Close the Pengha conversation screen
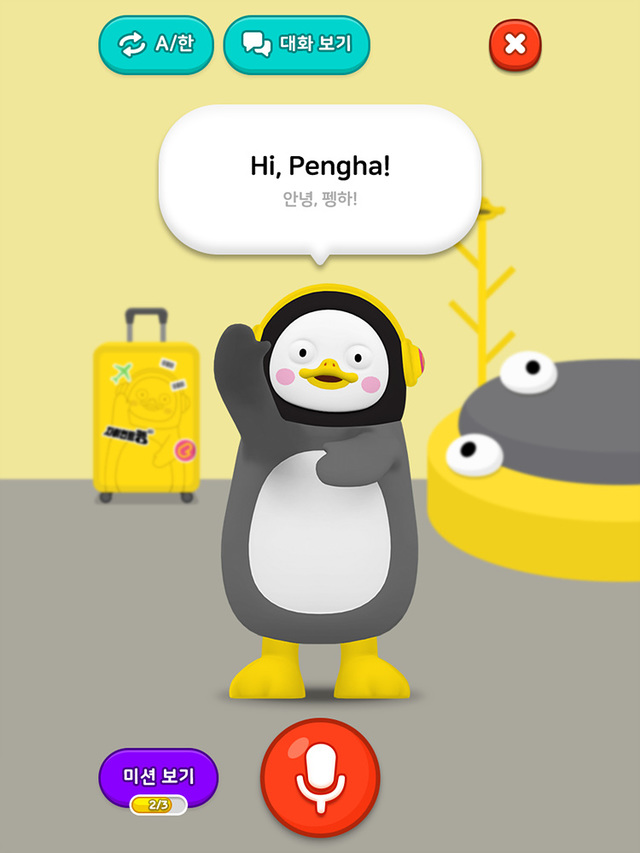The height and width of the screenshot is (853, 640). point(515,45)
